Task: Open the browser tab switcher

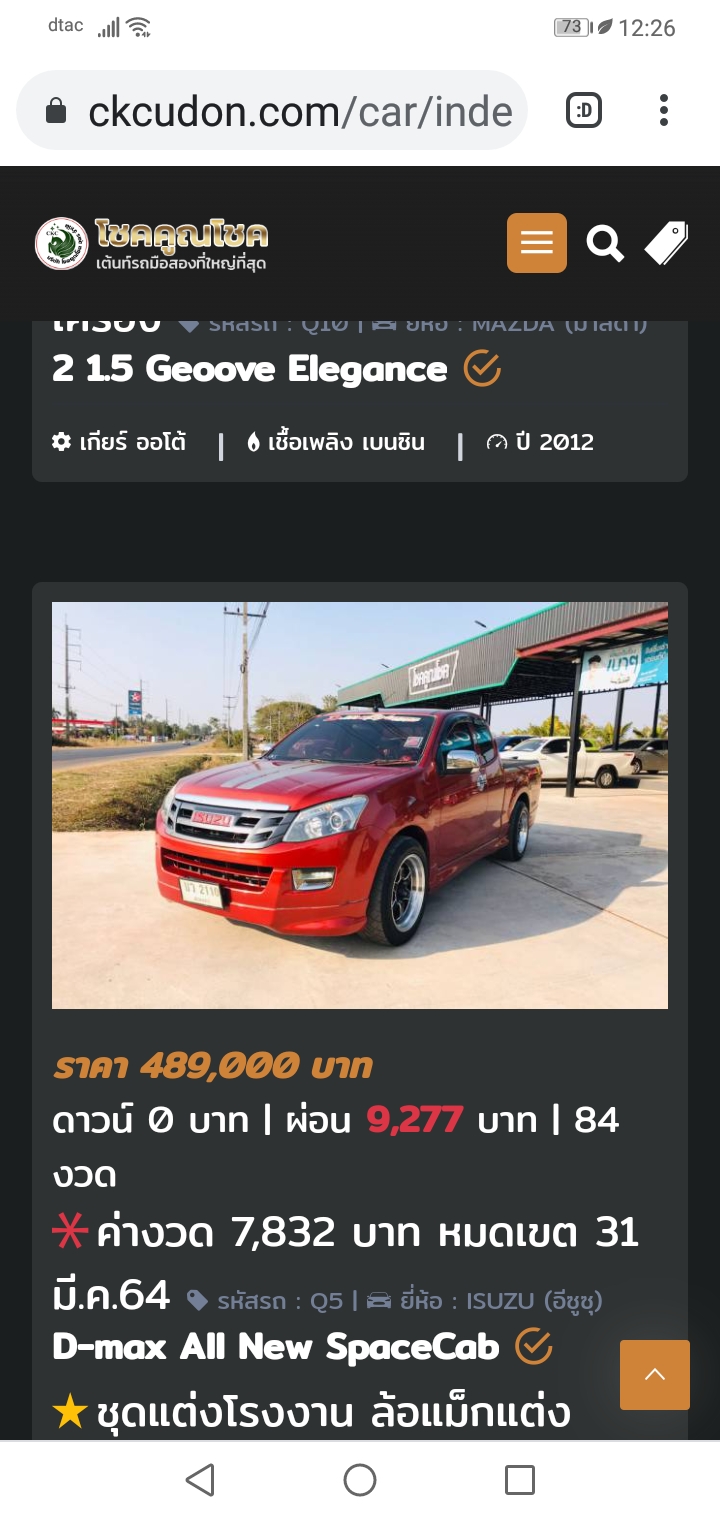Action: [x=584, y=110]
